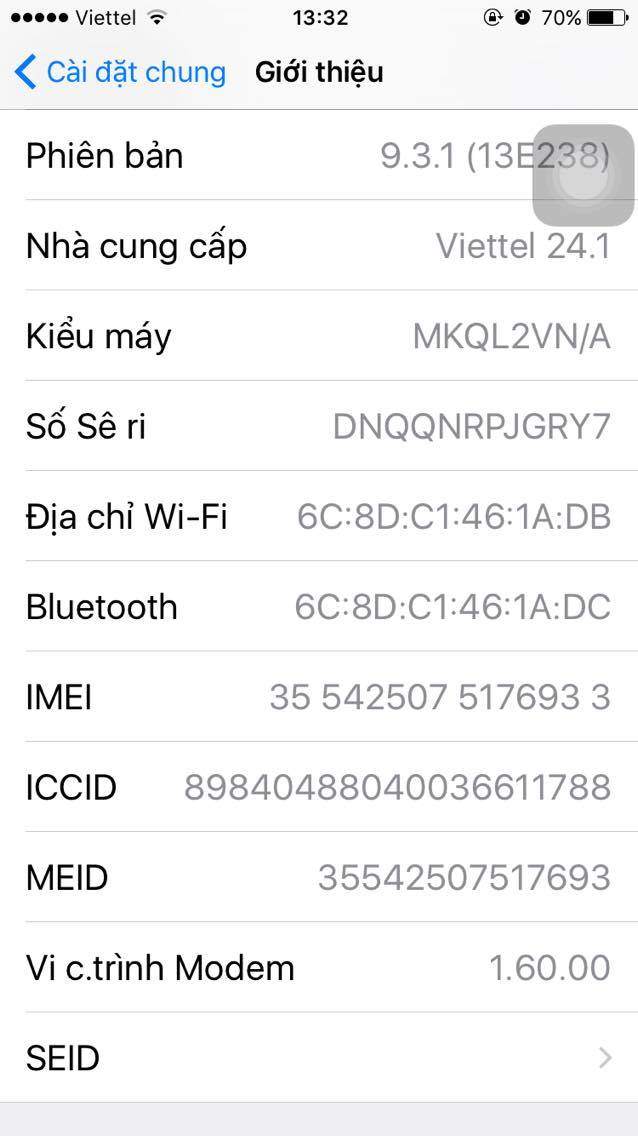Open the SEID row
The image size is (638, 1136).
(319, 1058)
